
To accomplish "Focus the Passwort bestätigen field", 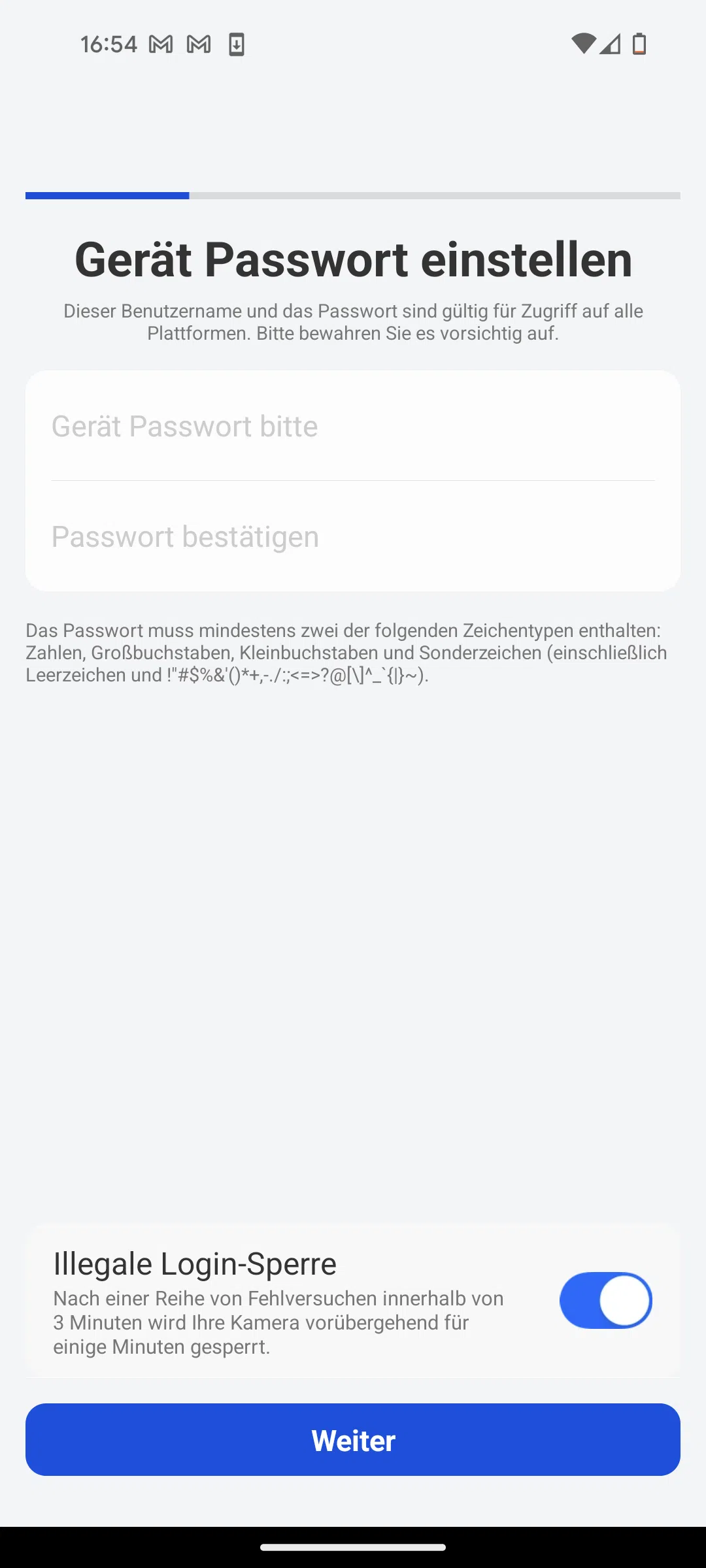I will 353,536.
